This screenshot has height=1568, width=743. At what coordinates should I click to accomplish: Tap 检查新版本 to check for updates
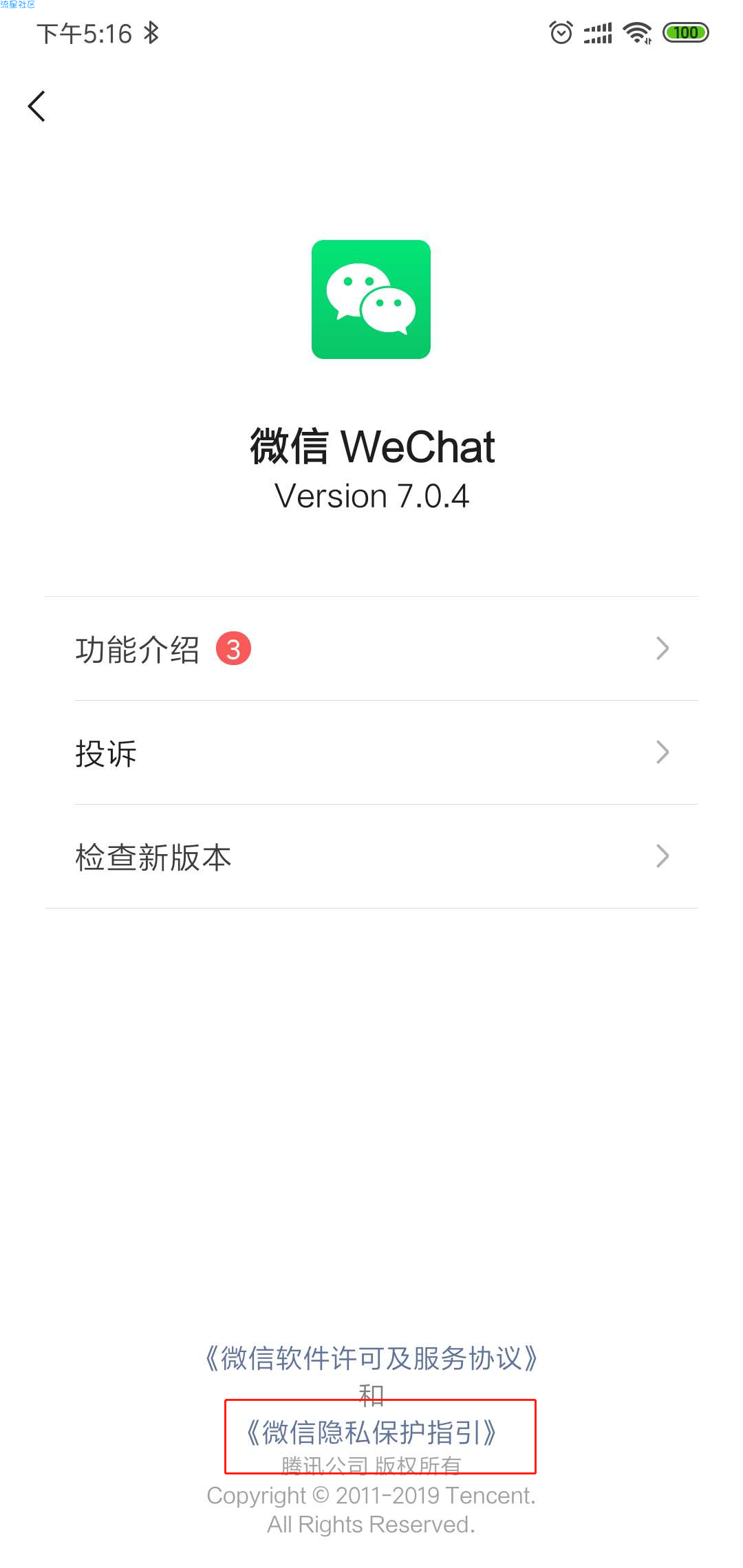tap(371, 856)
